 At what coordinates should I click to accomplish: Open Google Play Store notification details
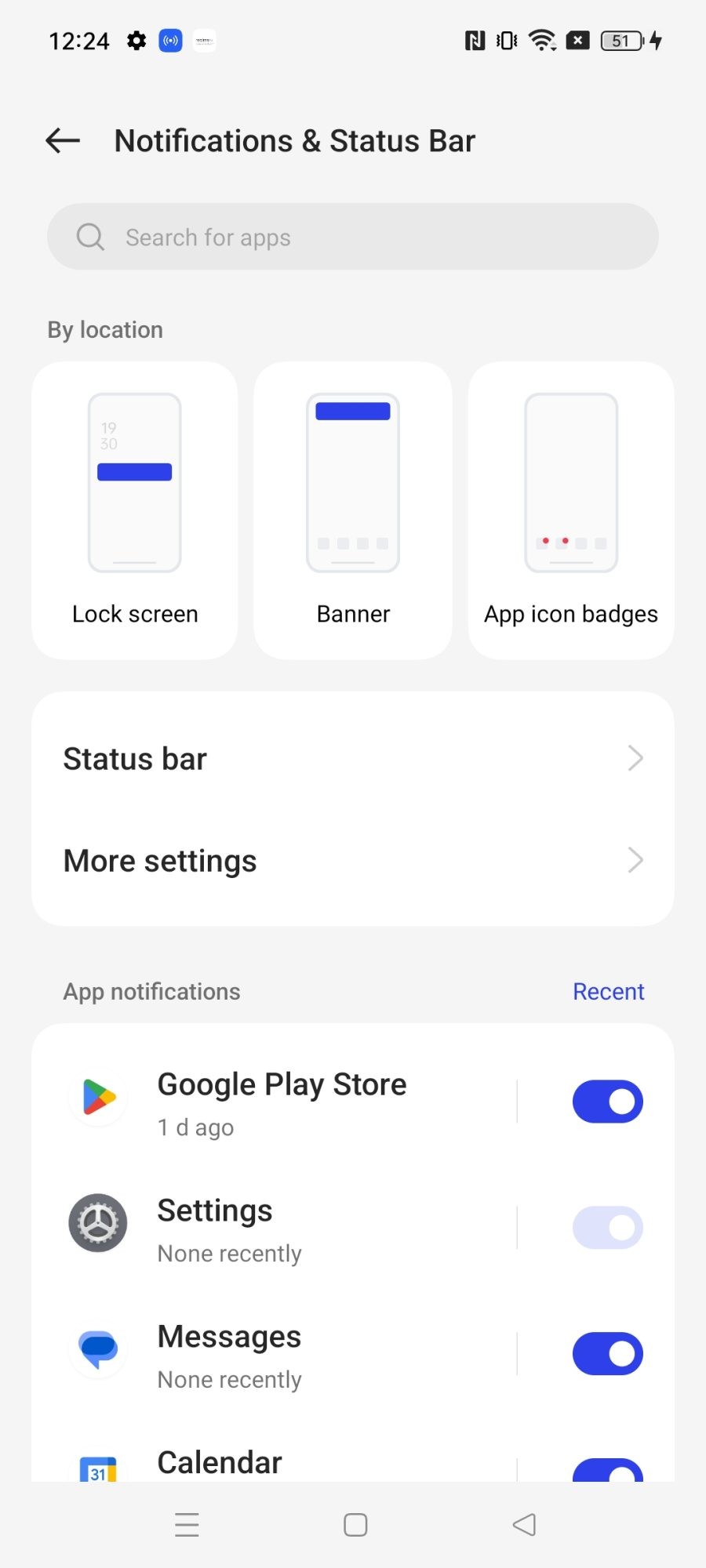click(x=282, y=1102)
